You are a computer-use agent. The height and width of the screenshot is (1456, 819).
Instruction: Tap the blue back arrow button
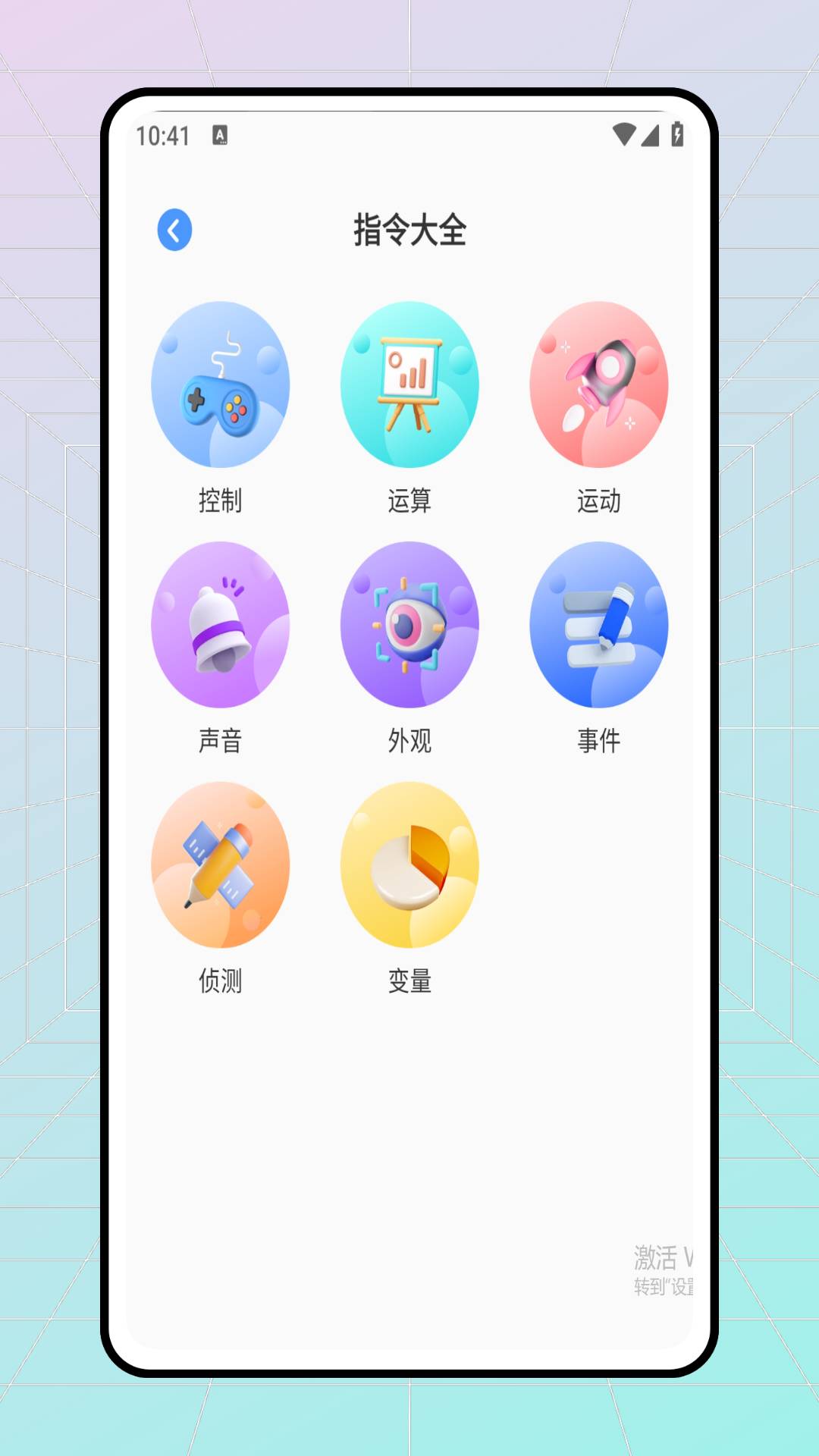point(174,230)
